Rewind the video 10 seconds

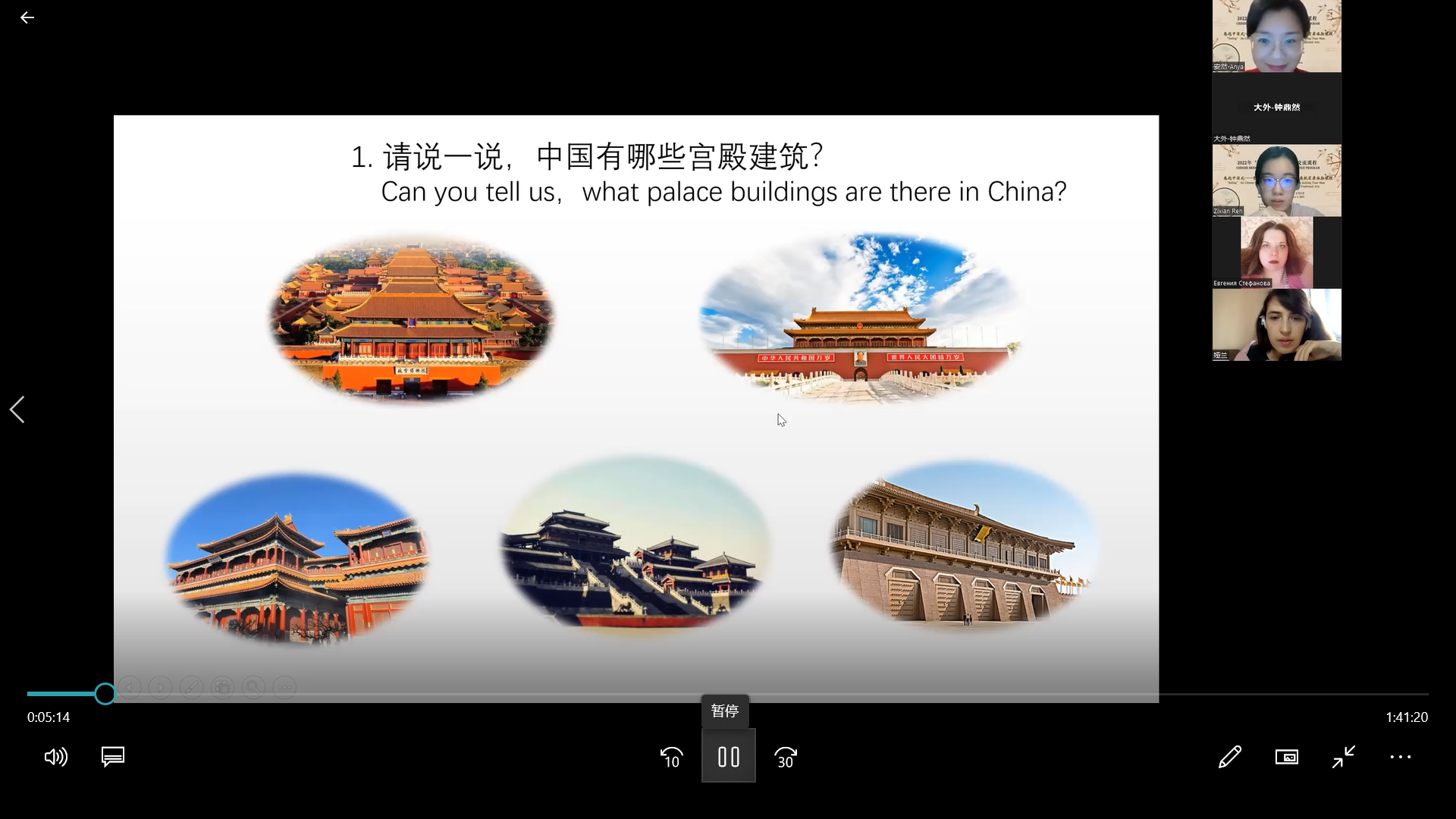point(671,757)
